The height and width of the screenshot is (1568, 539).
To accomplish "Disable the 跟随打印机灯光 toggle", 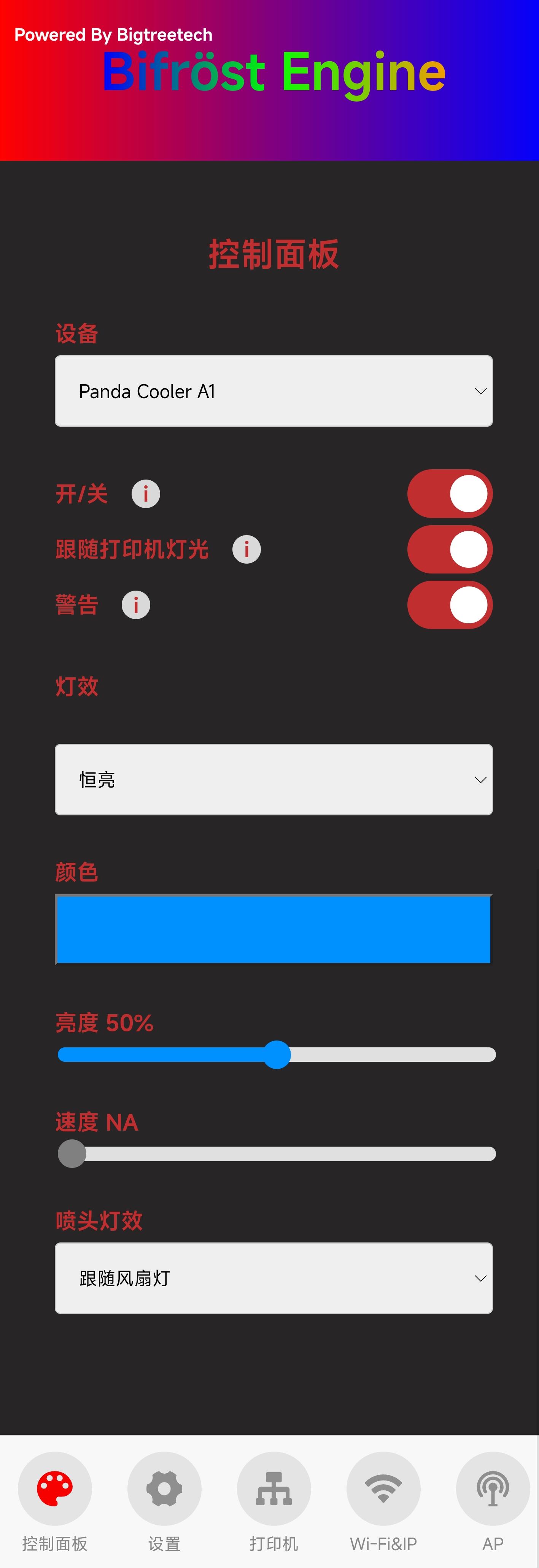I will pyautogui.click(x=450, y=550).
